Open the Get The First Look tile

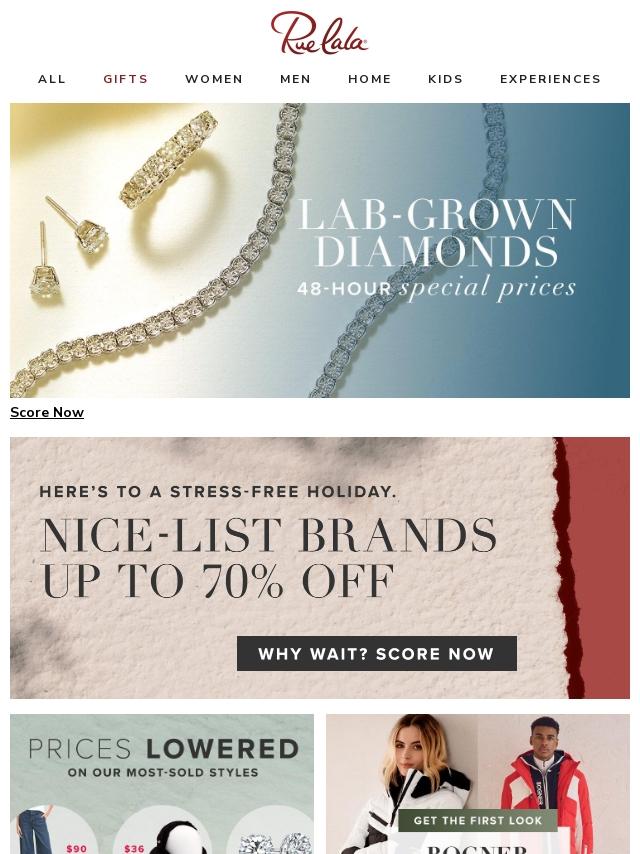tap(478, 784)
